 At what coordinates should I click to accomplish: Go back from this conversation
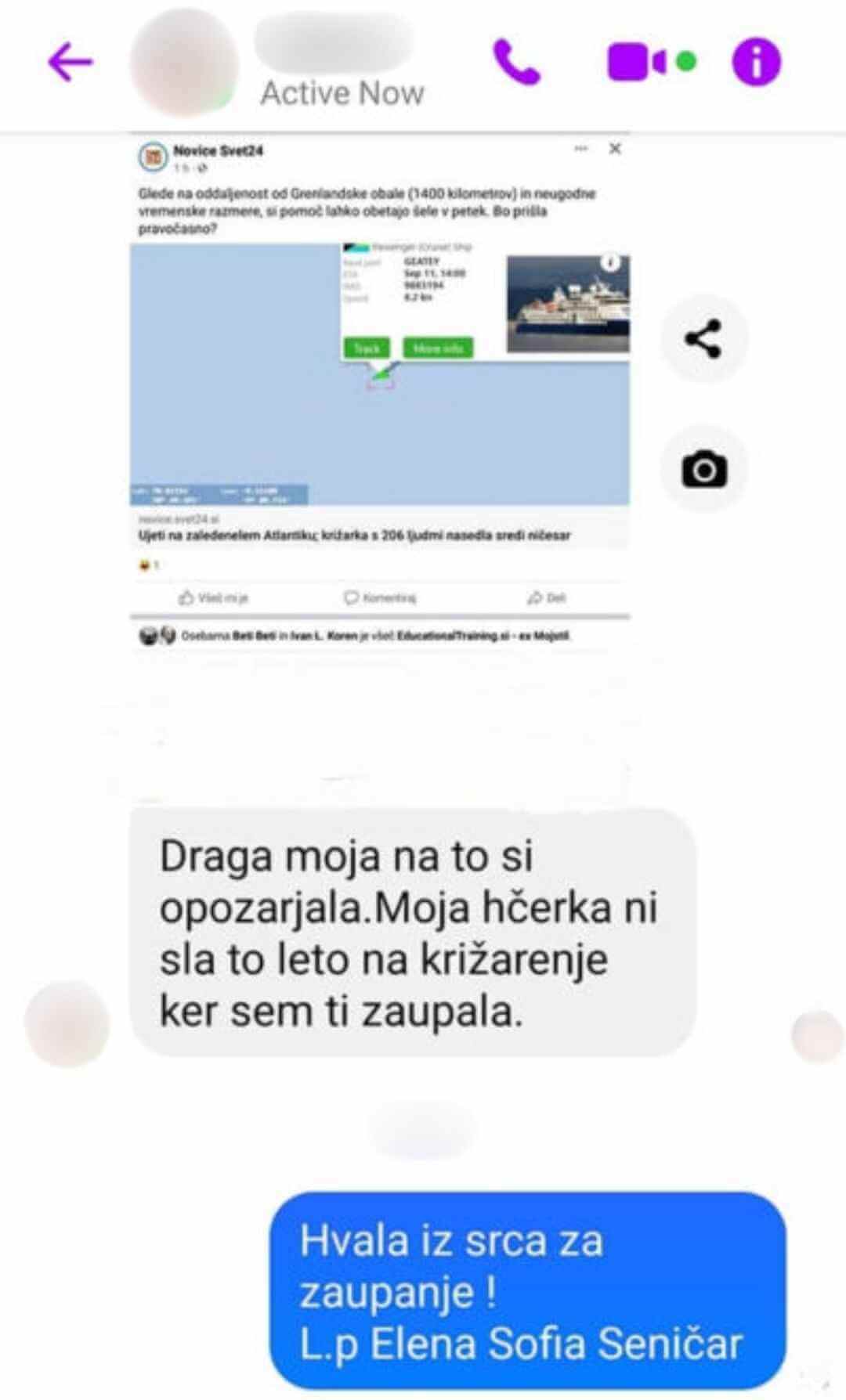tap(70, 62)
